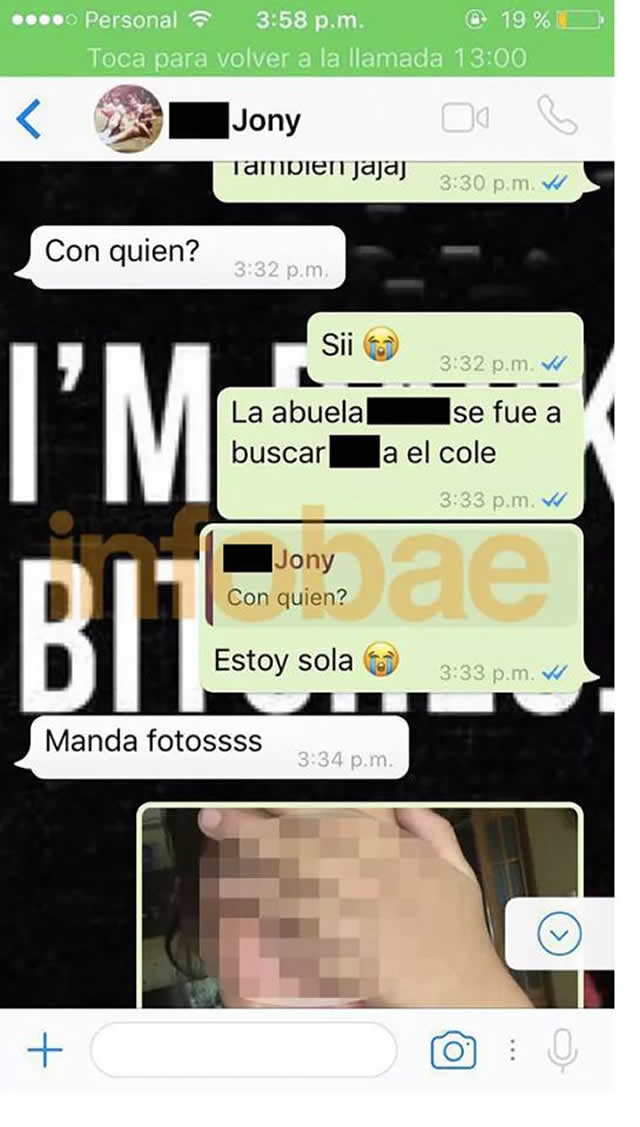This screenshot has height=1127, width=640.
Task: Focus the message text field
Action: [x=243, y=1050]
